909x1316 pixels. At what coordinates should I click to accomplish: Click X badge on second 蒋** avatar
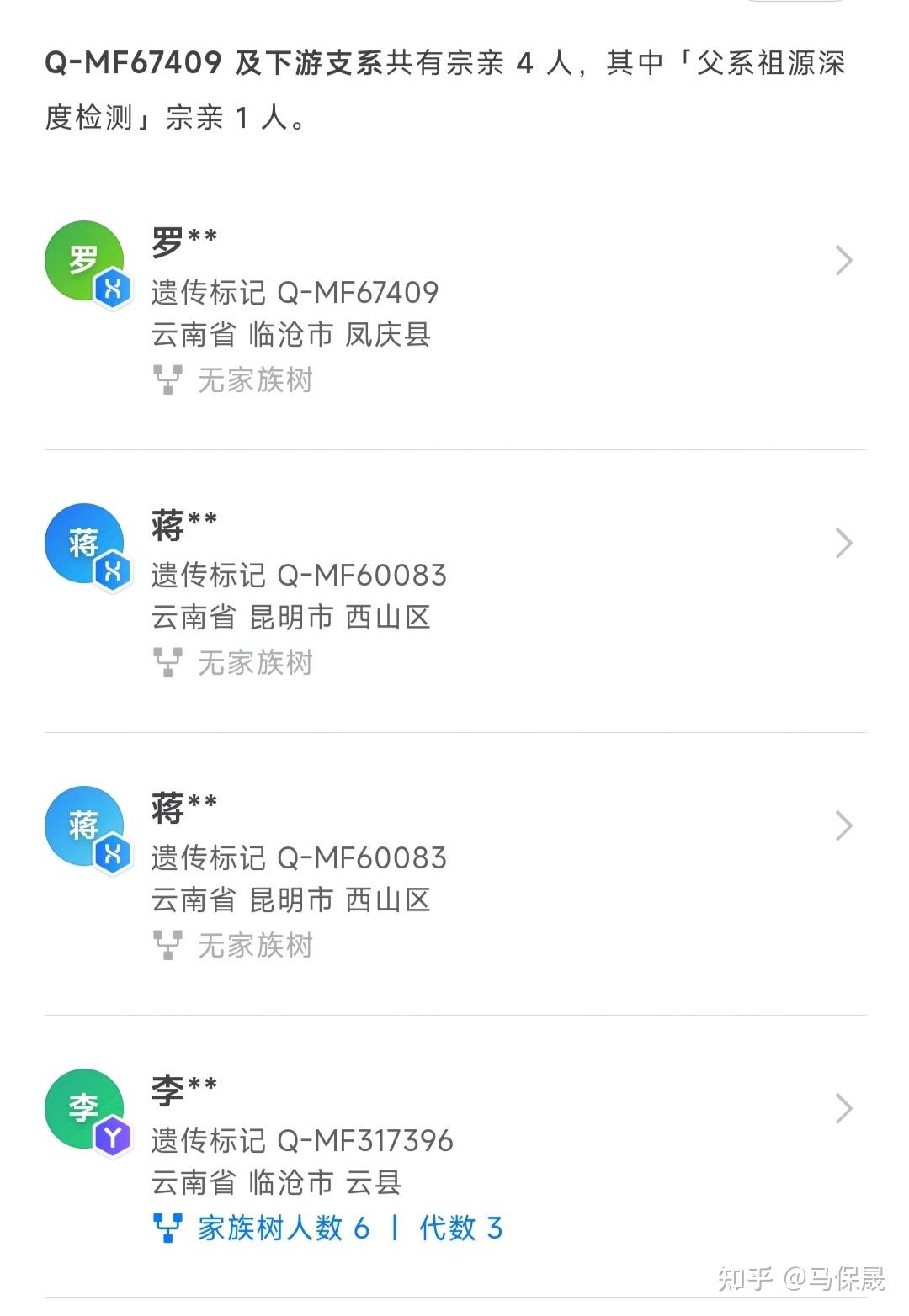(x=112, y=855)
